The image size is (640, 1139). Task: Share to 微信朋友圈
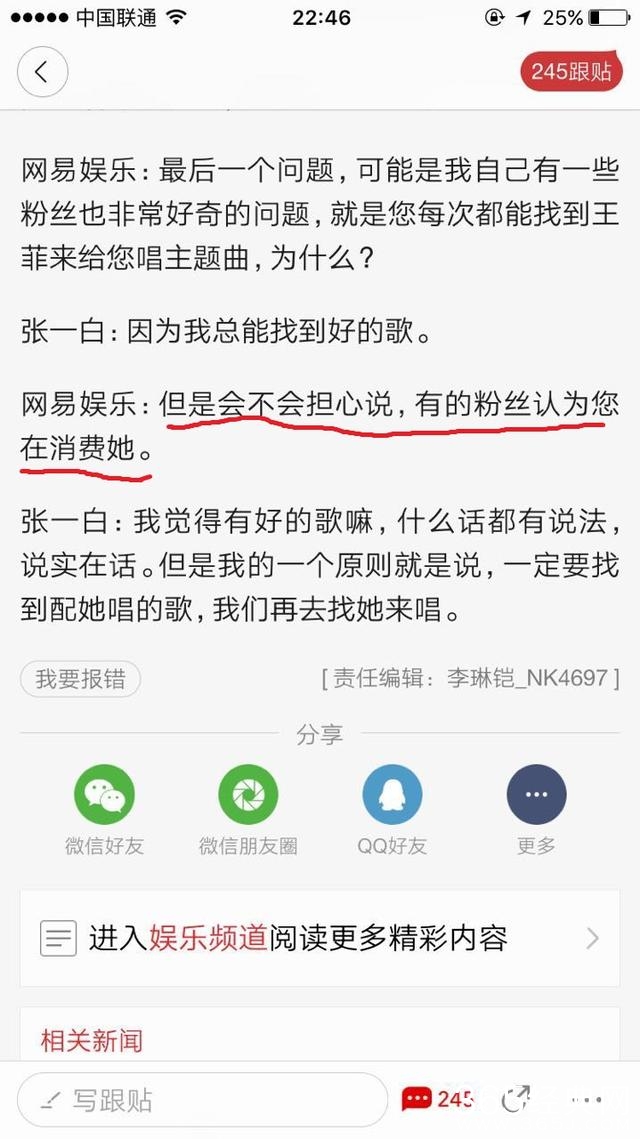coord(248,795)
